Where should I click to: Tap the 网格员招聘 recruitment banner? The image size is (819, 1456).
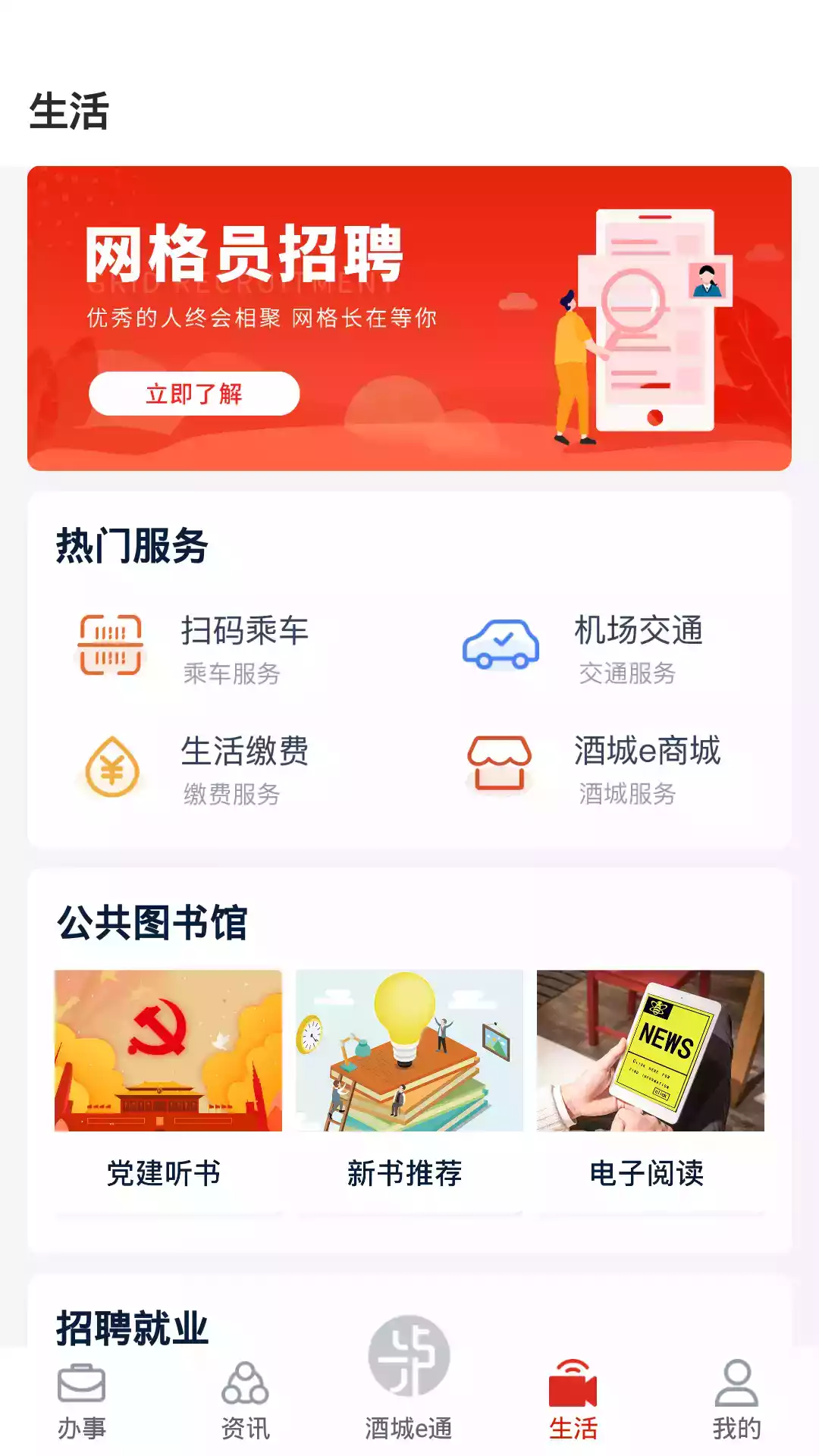409,318
